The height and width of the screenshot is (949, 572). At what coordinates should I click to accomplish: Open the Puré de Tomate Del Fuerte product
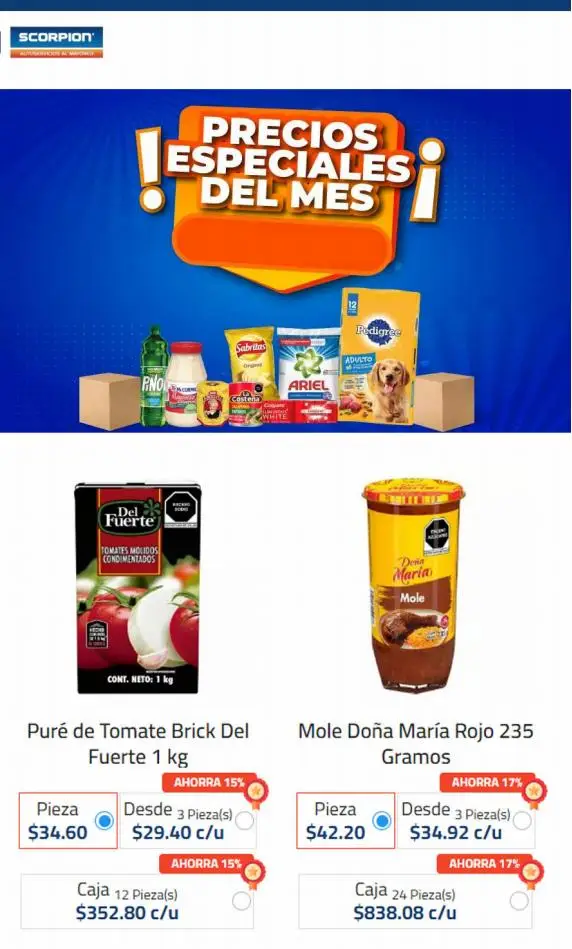[x=138, y=588]
